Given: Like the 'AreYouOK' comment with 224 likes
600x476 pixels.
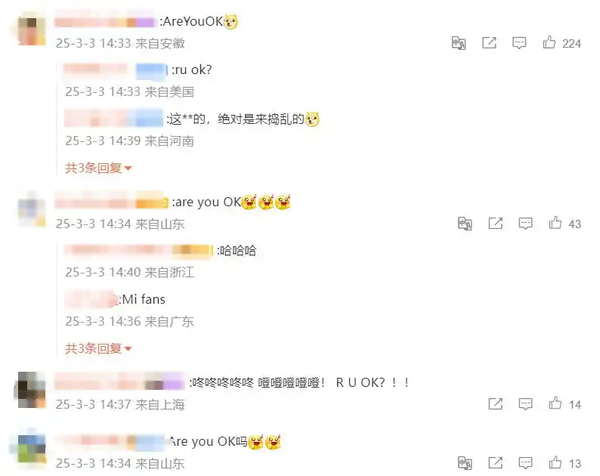Looking at the screenshot, I should [550, 43].
